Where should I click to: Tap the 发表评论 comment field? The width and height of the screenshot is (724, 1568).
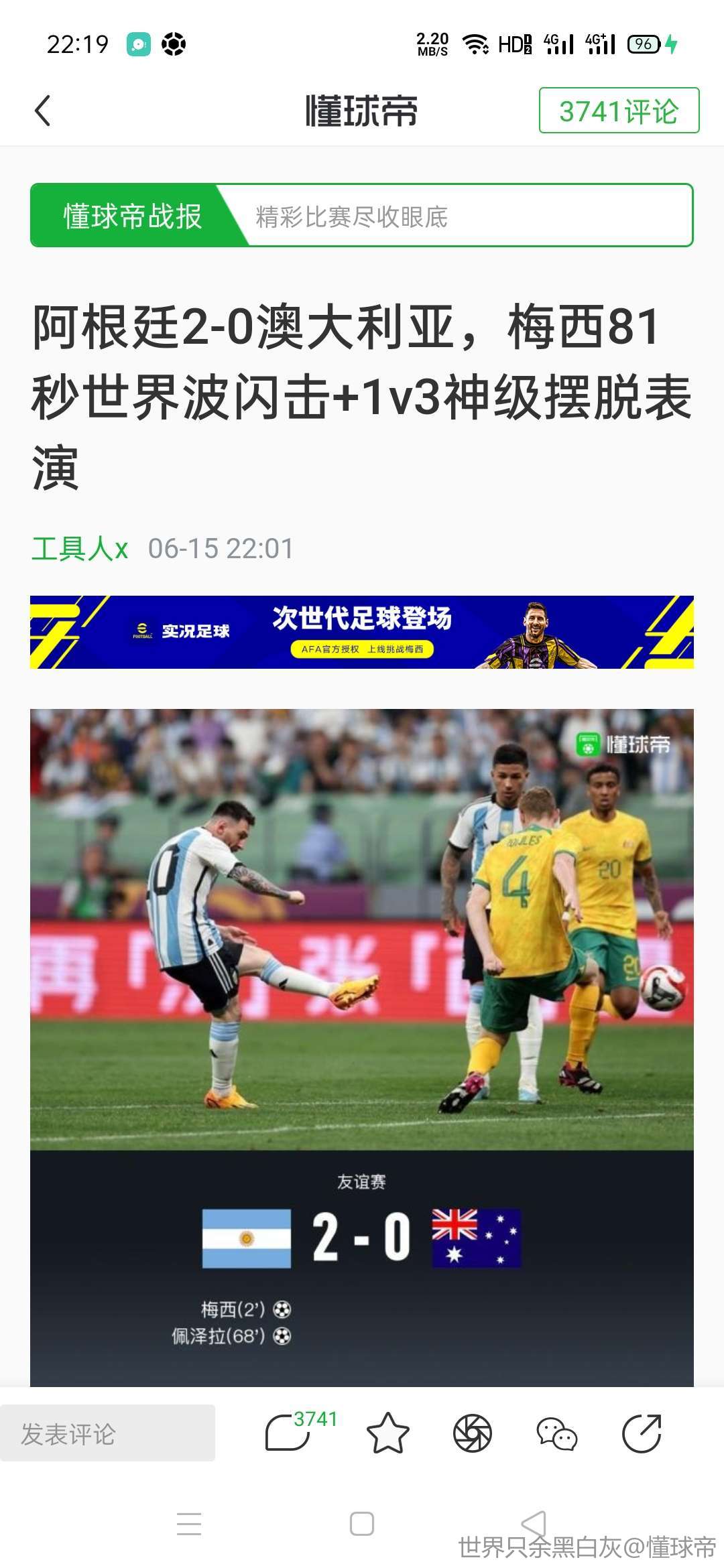[x=107, y=1434]
